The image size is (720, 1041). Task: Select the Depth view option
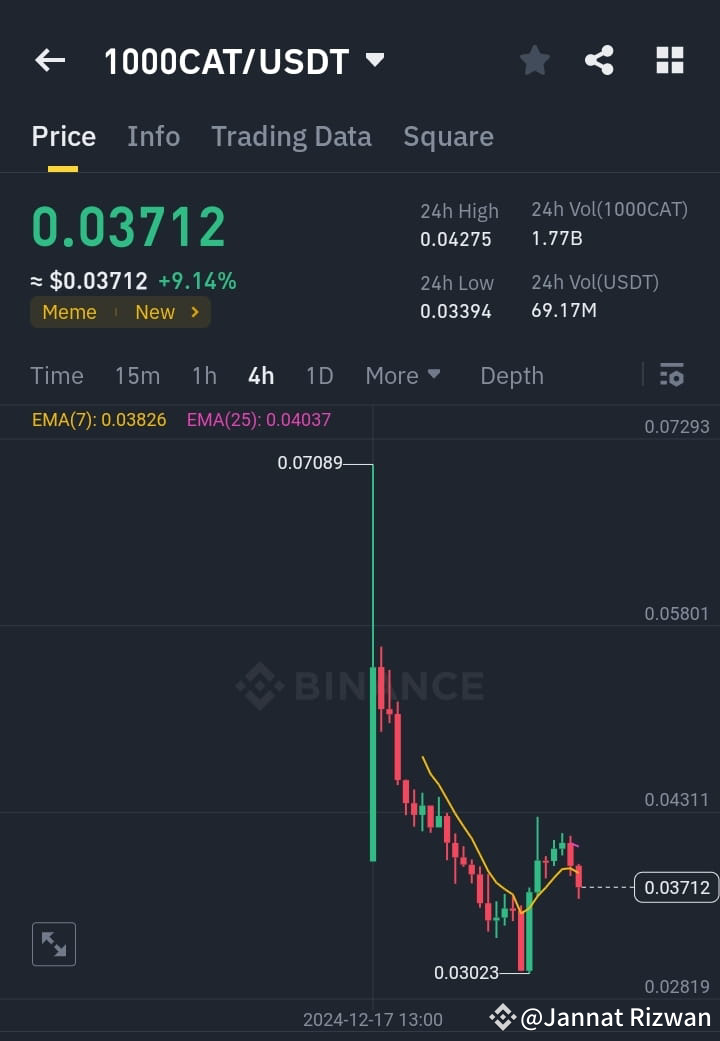[511, 376]
